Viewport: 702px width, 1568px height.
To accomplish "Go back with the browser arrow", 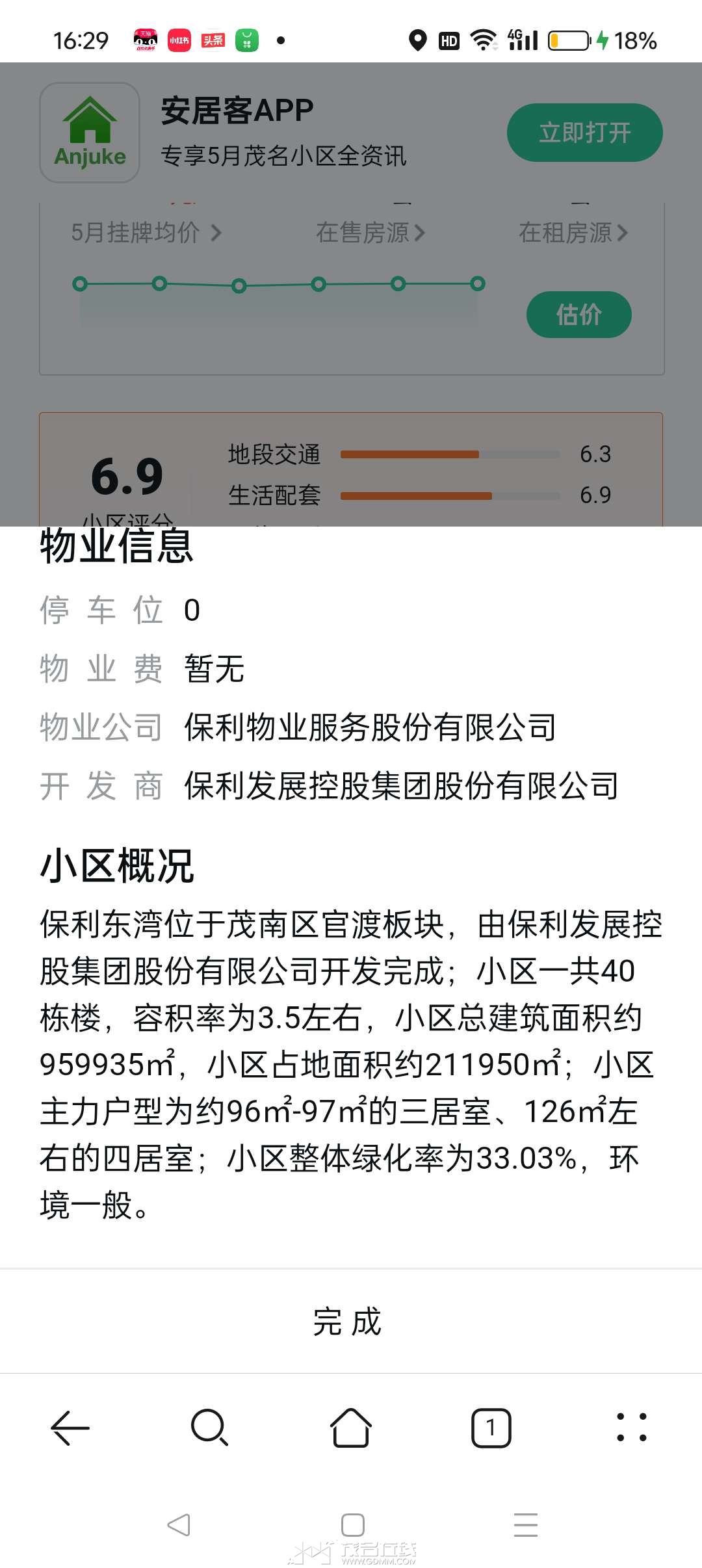I will 70,1428.
